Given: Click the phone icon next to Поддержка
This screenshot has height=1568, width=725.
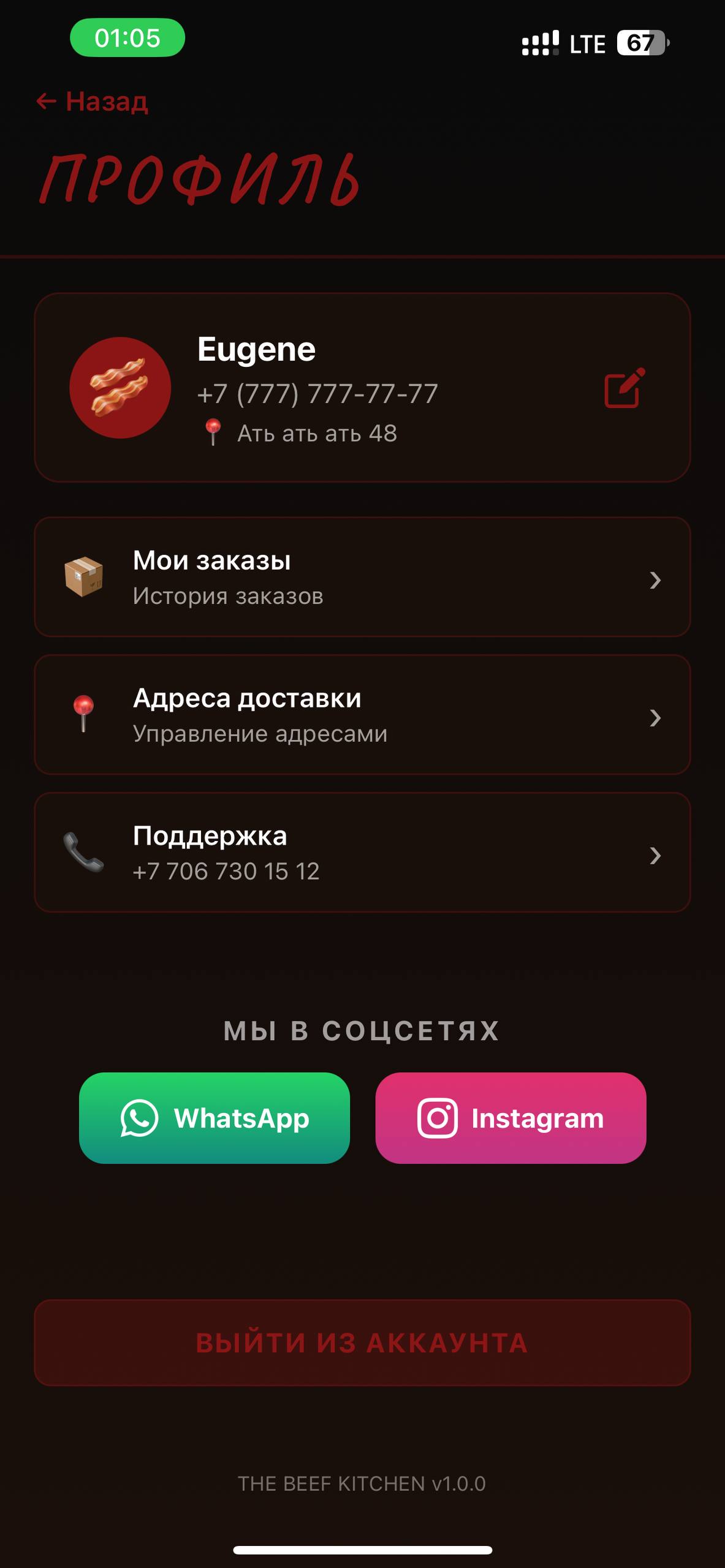Looking at the screenshot, I should click(x=85, y=852).
